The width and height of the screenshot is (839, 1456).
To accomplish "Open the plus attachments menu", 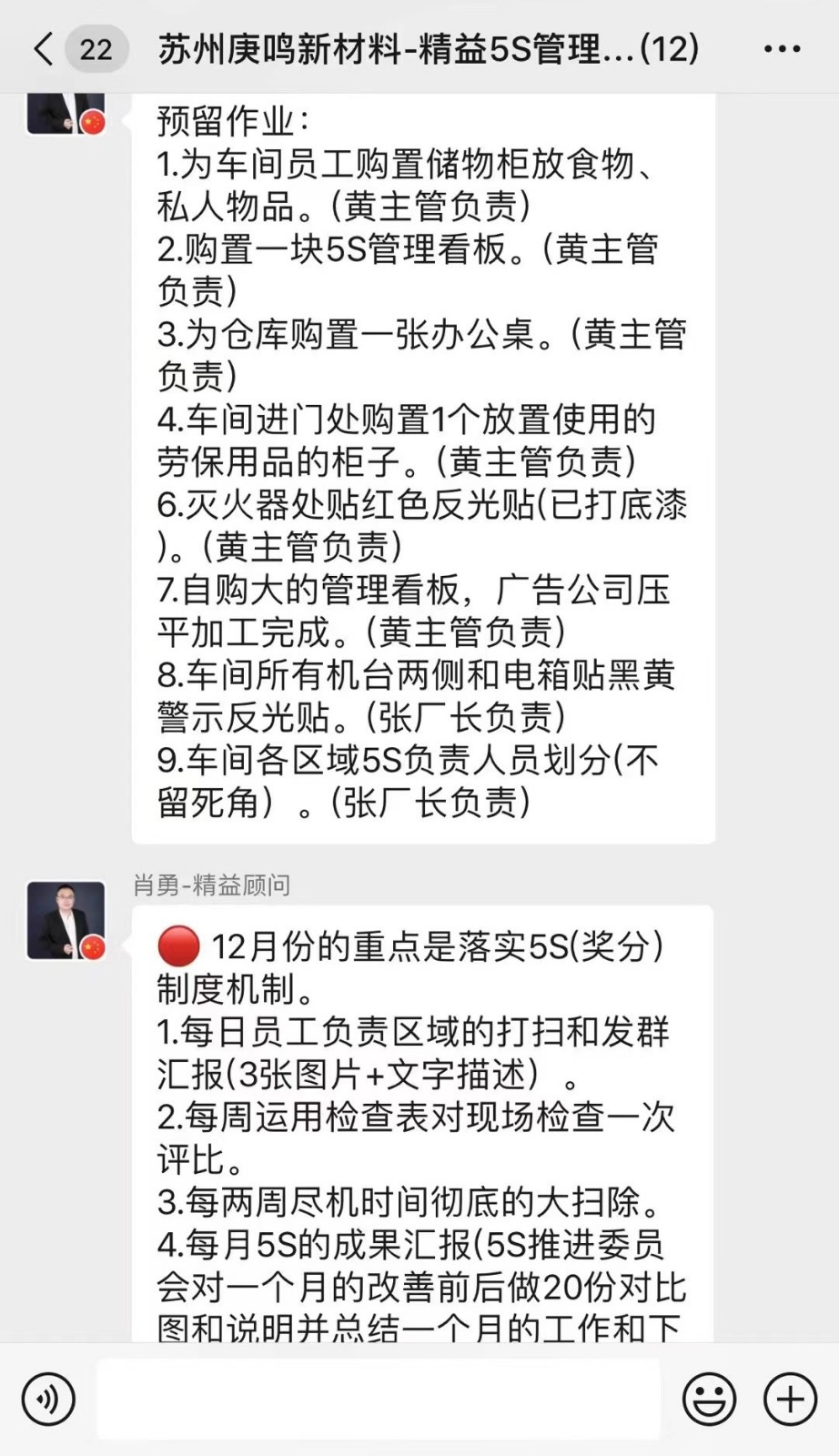I will point(790,1399).
